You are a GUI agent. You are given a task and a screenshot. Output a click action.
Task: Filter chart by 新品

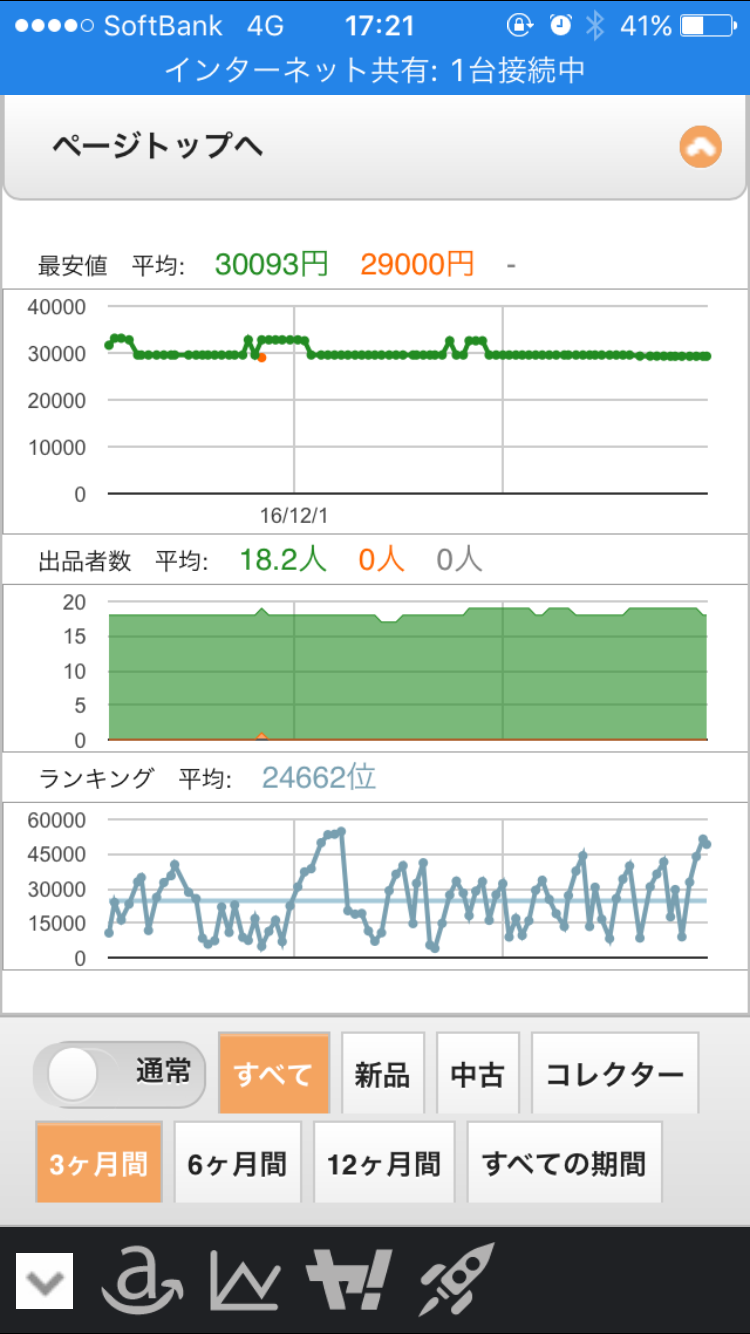click(x=383, y=1075)
